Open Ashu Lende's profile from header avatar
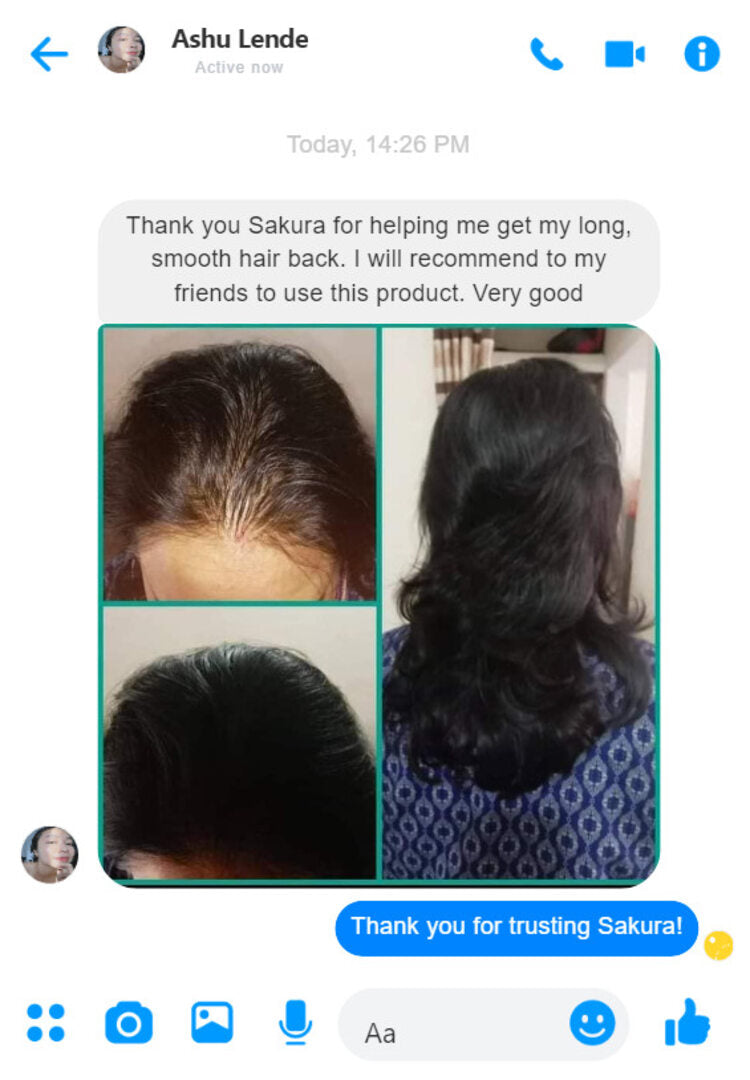This screenshot has width=750, height=1080. (121, 50)
